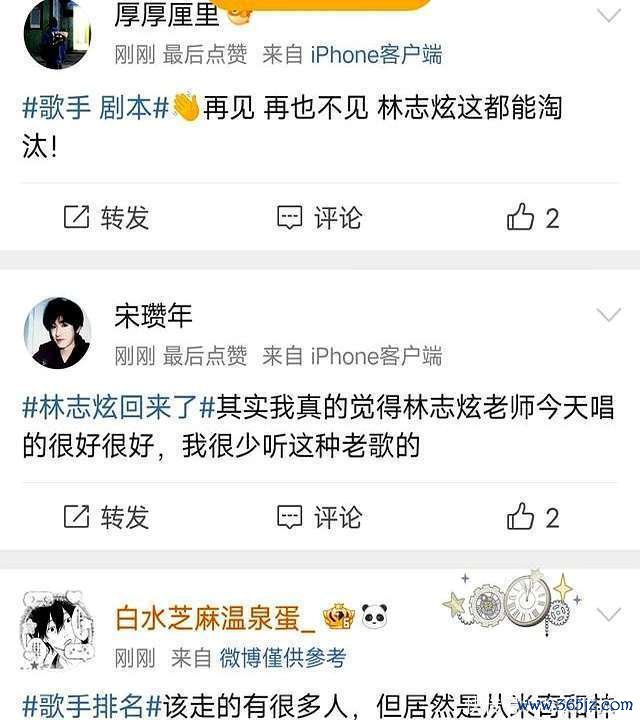Comment on 宋瓒年's post
Viewport: 640px width, 720px height.
[319, 517]
